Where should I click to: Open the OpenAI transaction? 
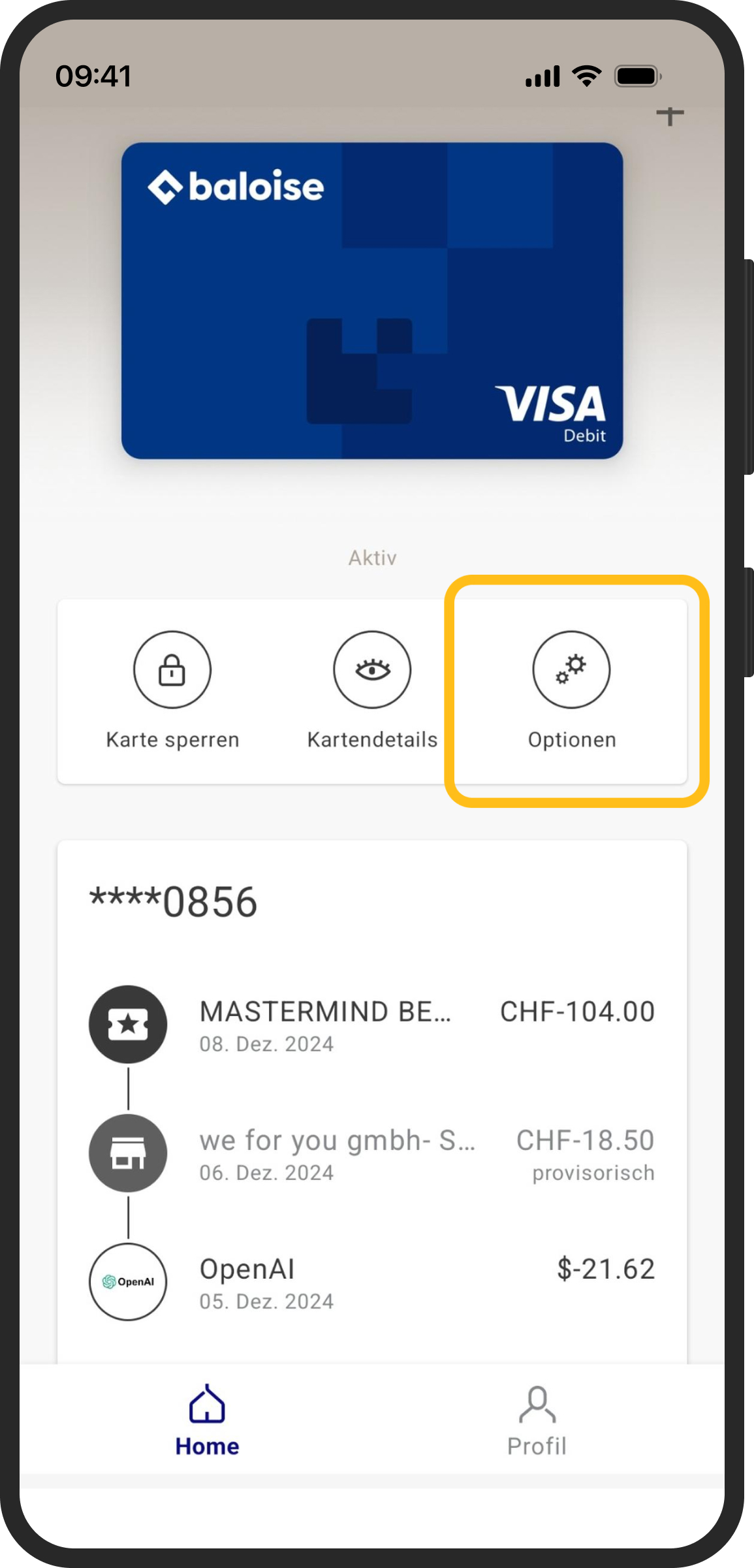372,1283
